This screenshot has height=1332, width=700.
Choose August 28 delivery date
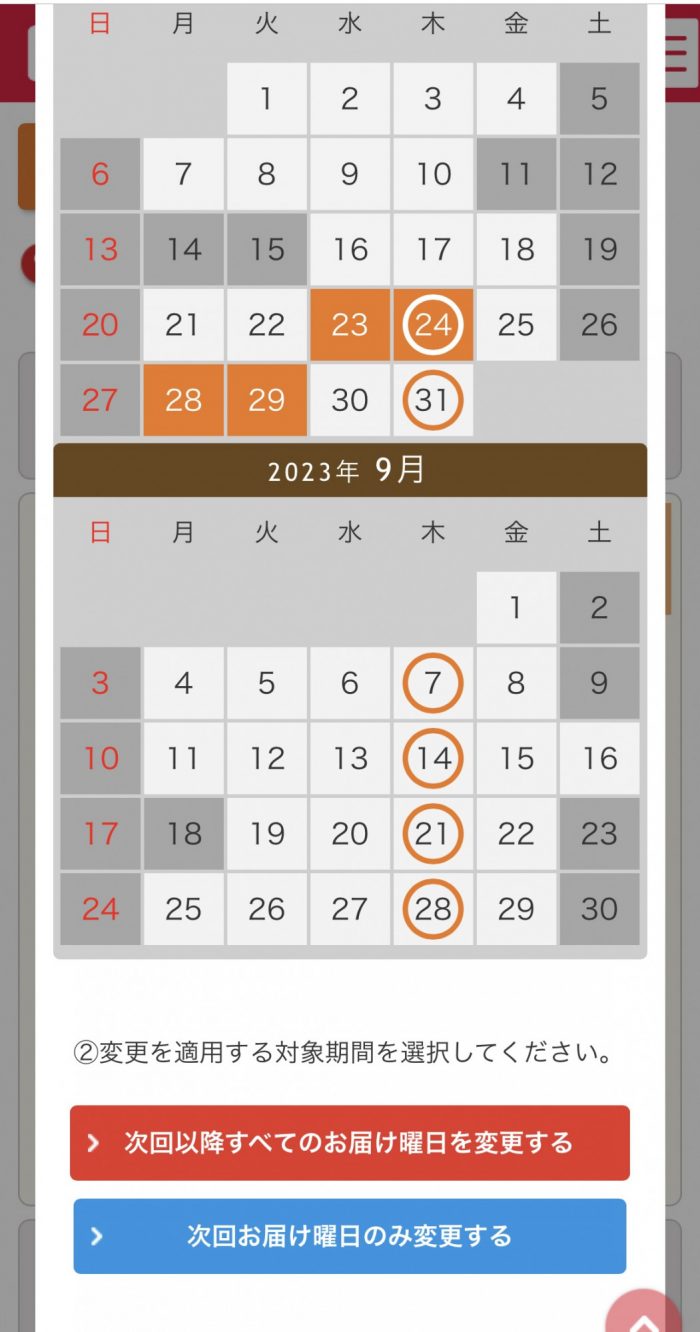183,400
